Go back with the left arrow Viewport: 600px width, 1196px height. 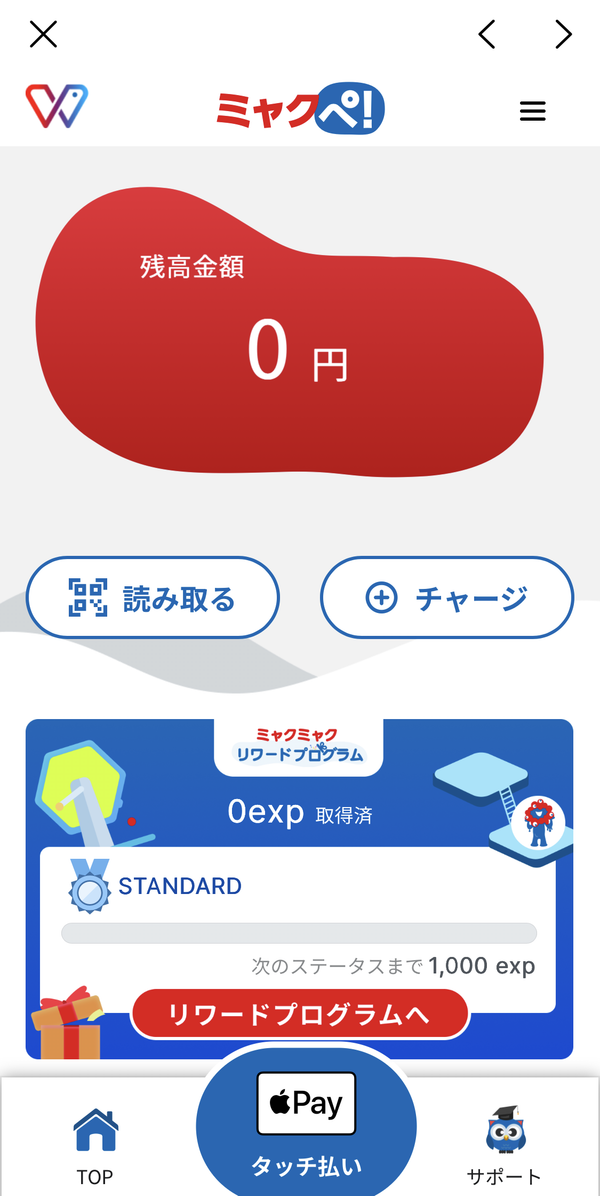pyautogui.click(x=486, y=34)
